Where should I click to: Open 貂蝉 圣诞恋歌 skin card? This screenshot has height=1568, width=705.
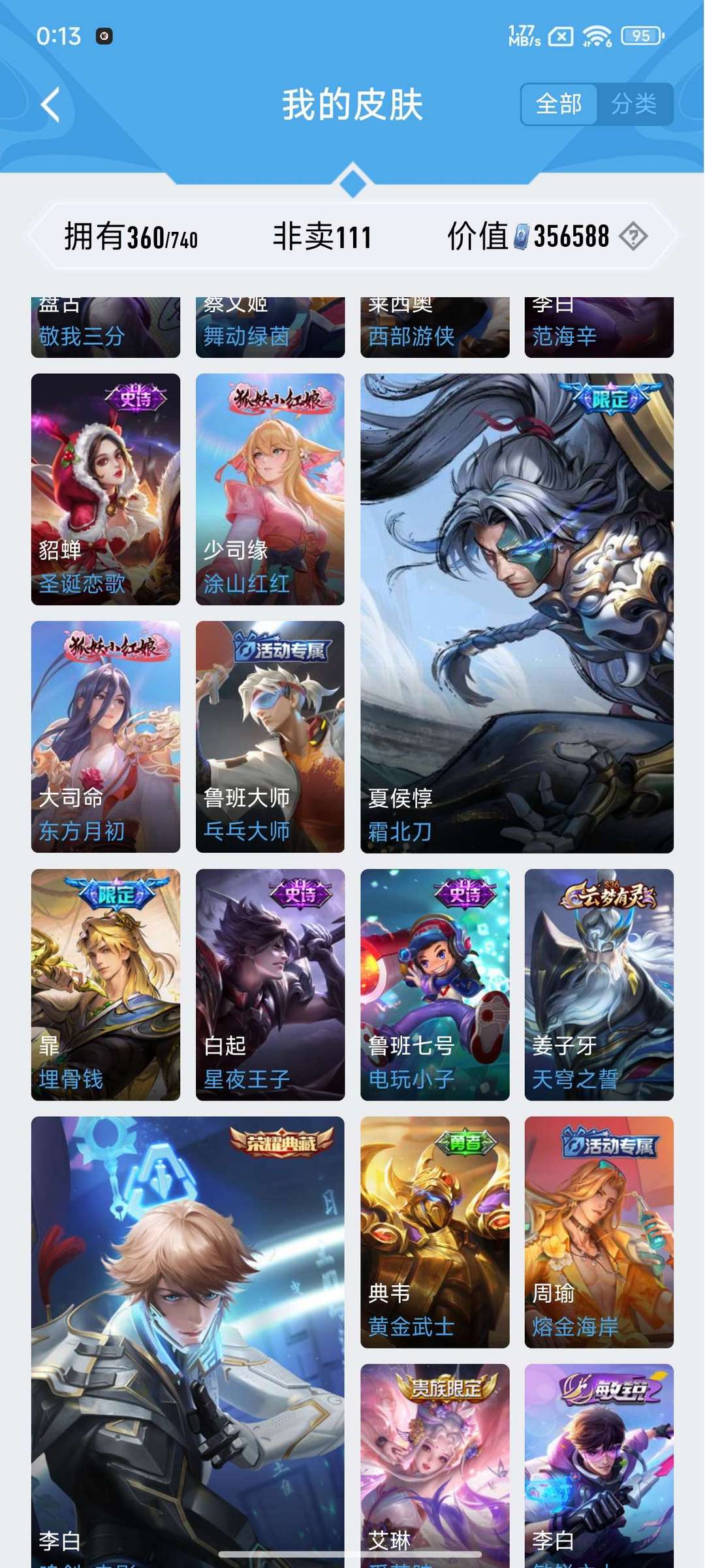106,488
